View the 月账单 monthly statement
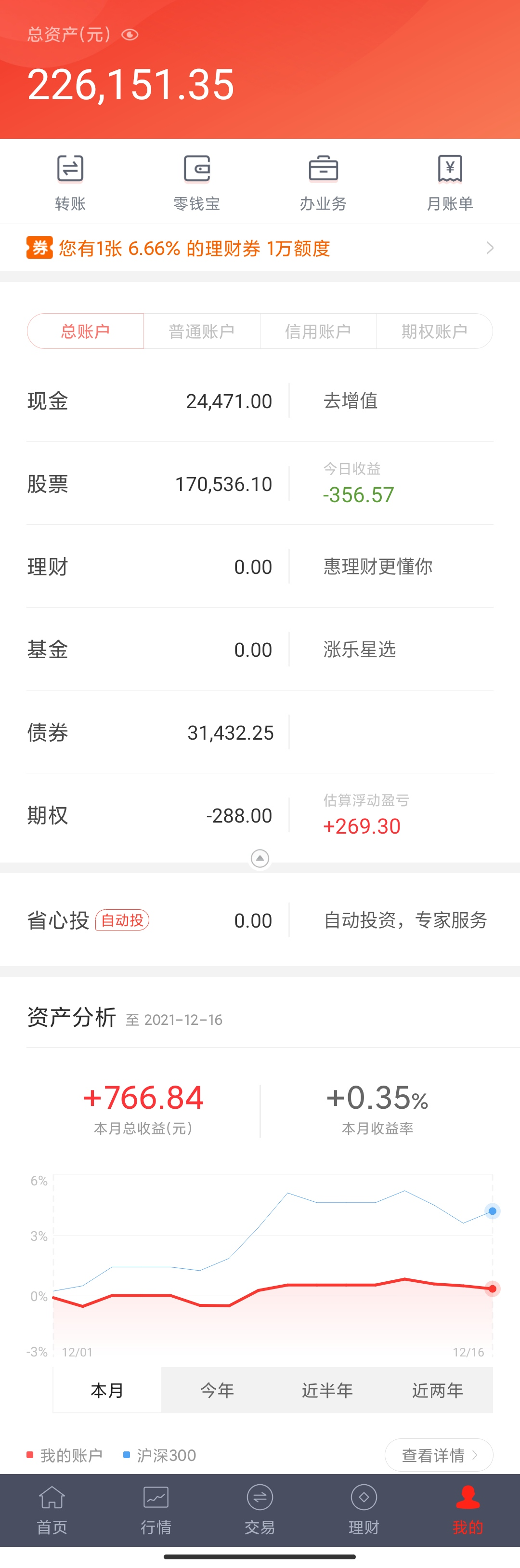Screen dimensions: 520x1568 click(449, 181)
